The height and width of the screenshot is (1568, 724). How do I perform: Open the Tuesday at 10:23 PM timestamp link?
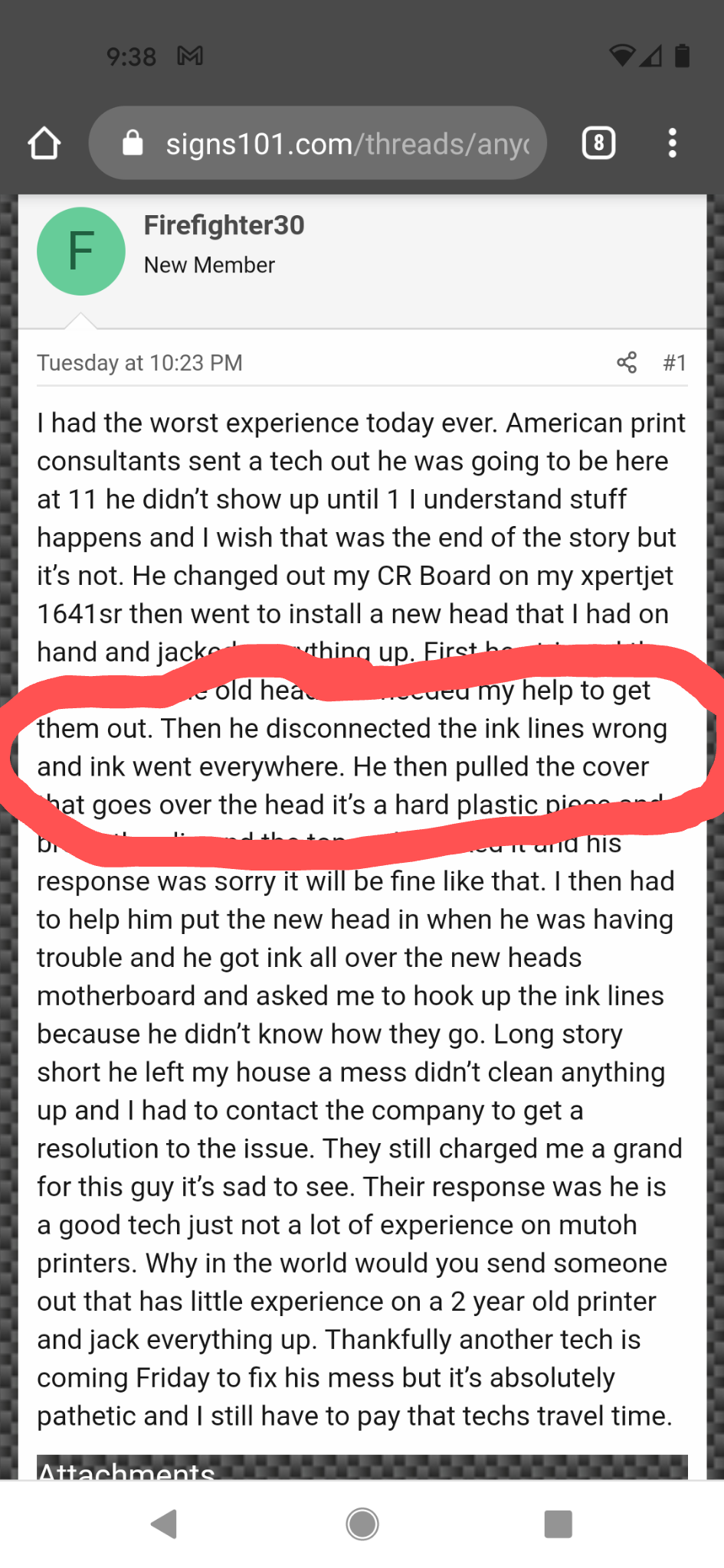(x=139, y=363)
